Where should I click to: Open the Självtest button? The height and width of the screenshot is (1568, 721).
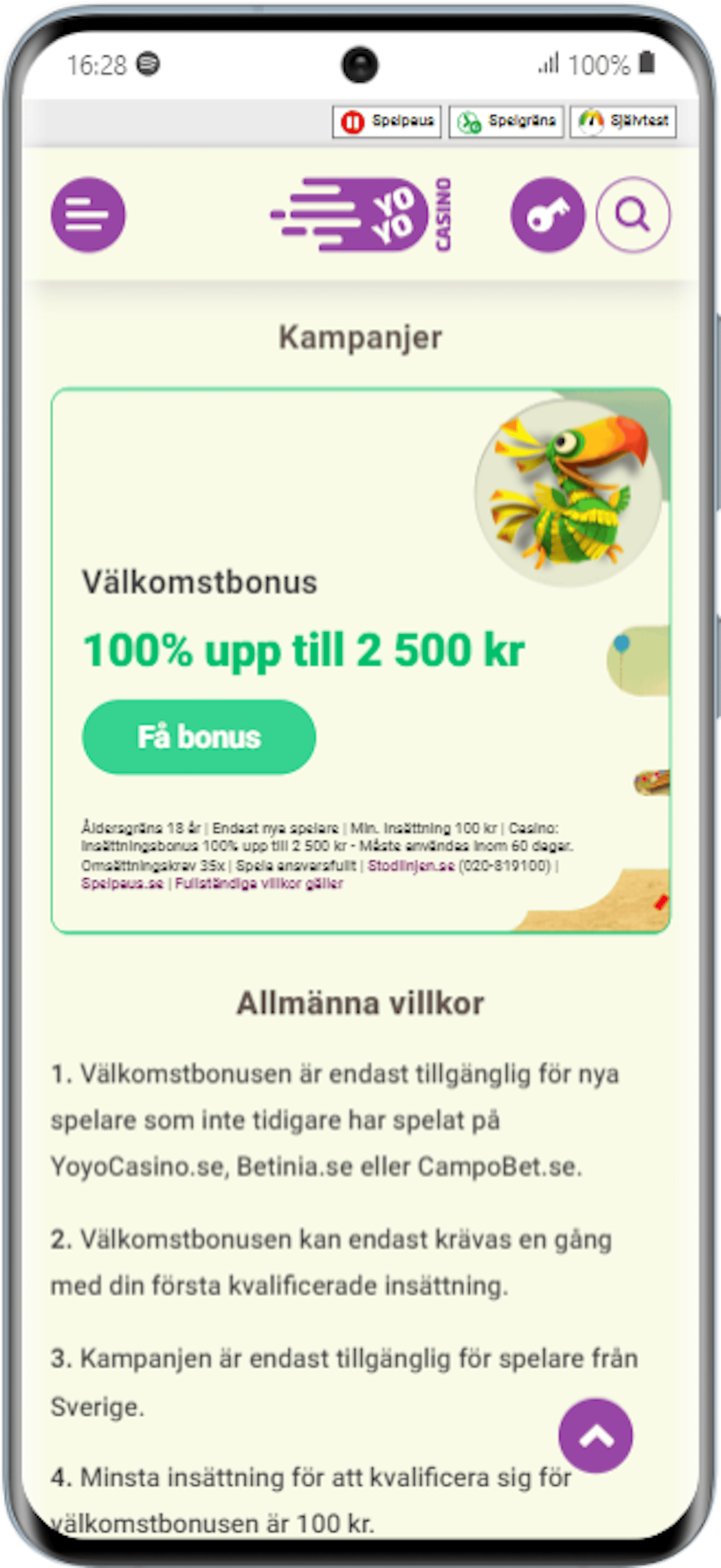pyautogui.click(x=623, y=121)
